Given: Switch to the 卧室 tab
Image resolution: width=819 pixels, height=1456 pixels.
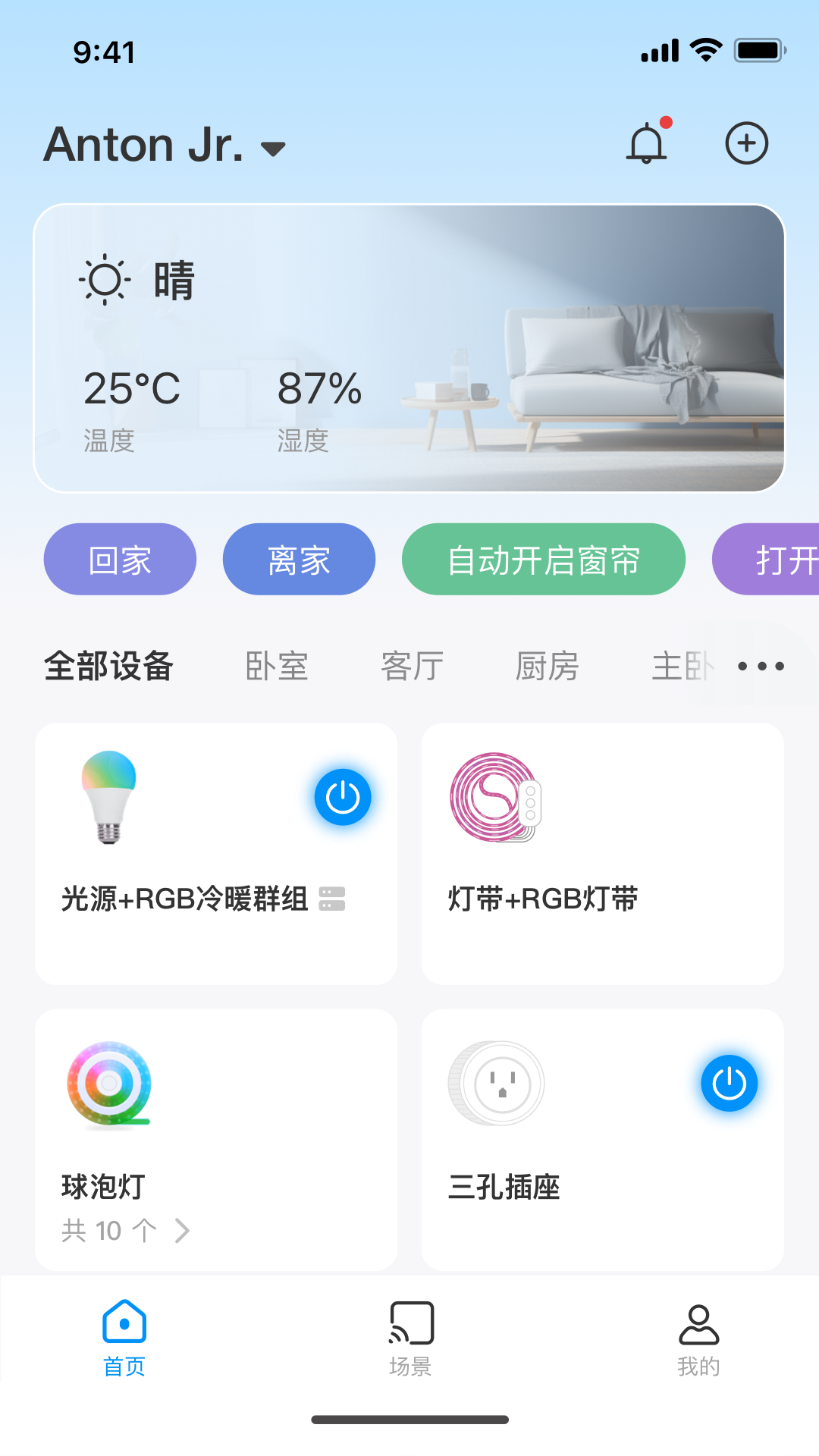Looking at the screenshot, I should click(x=278, y=666).
